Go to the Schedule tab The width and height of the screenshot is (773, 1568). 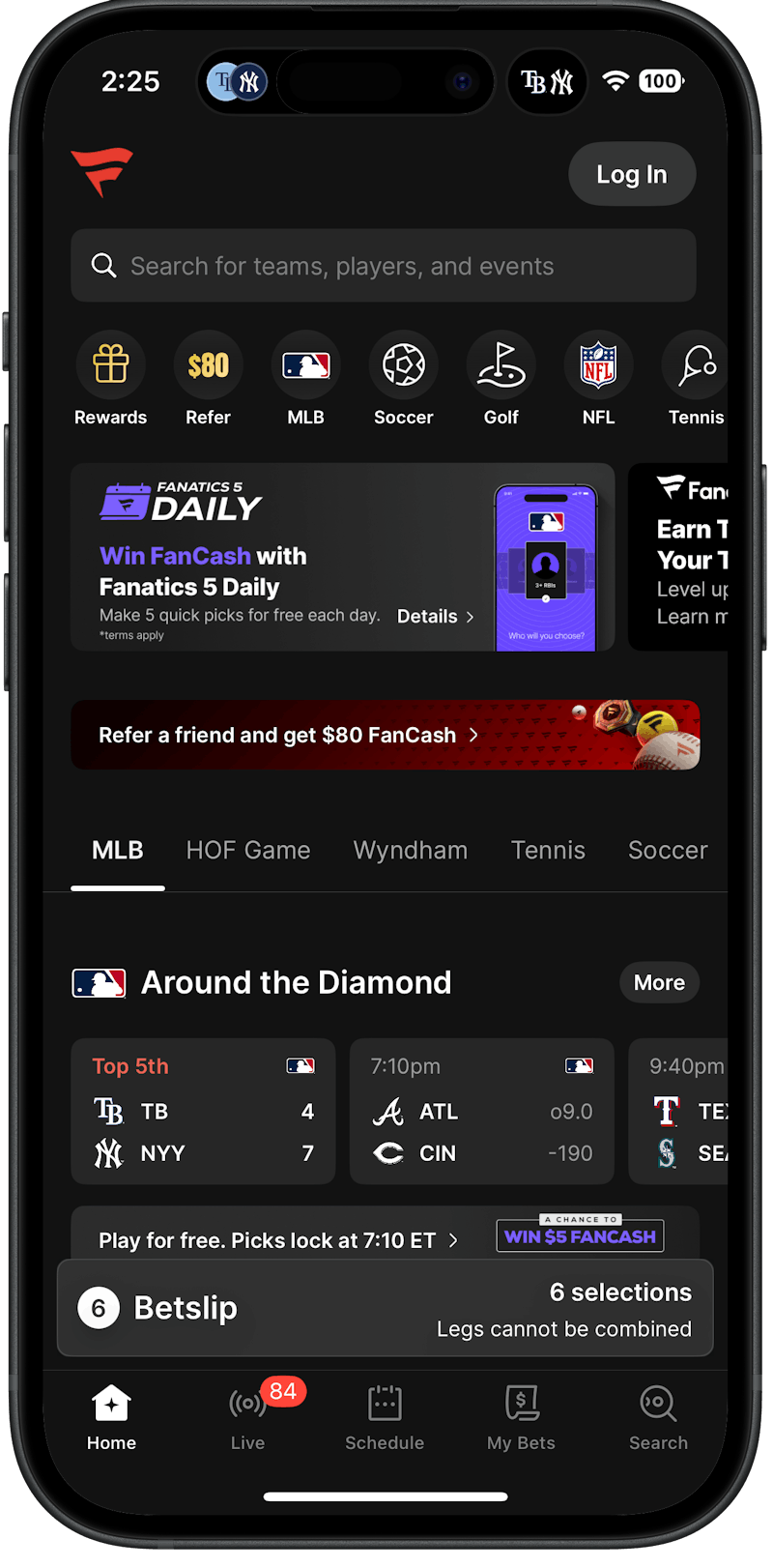[x=385, y=1416]
